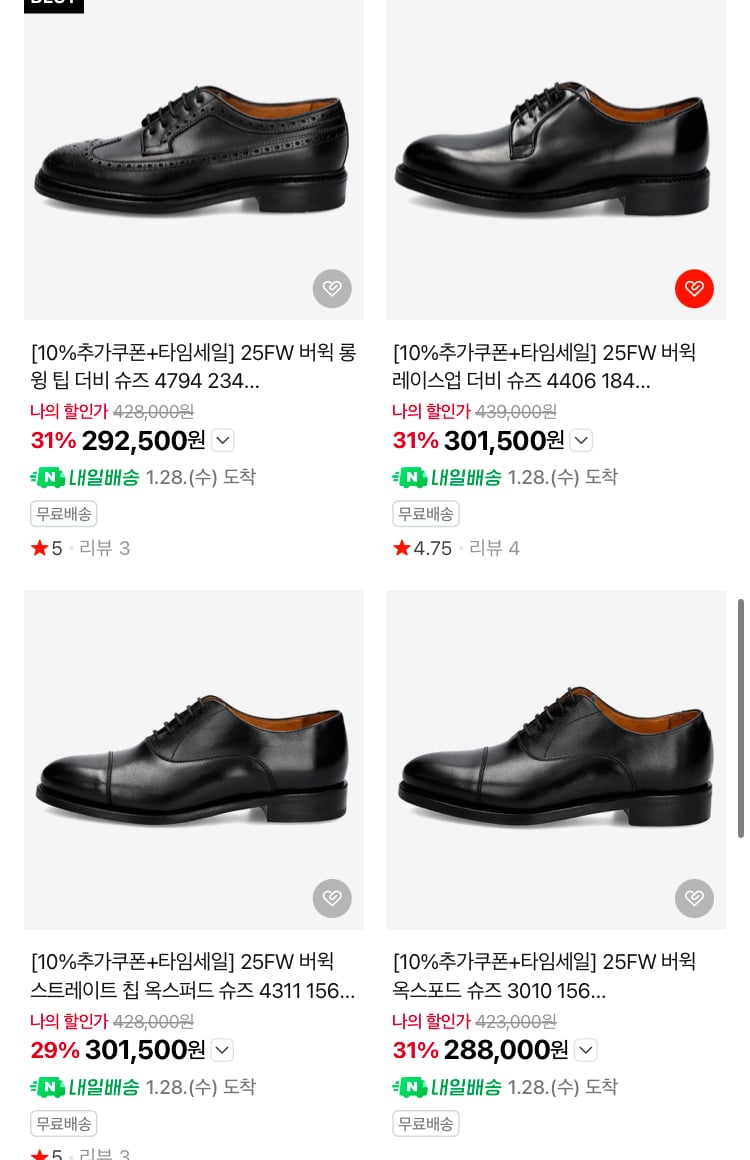Expand price details for 292,500원 item
This screenshot has width=750, height=1160.
pos(223,440)
